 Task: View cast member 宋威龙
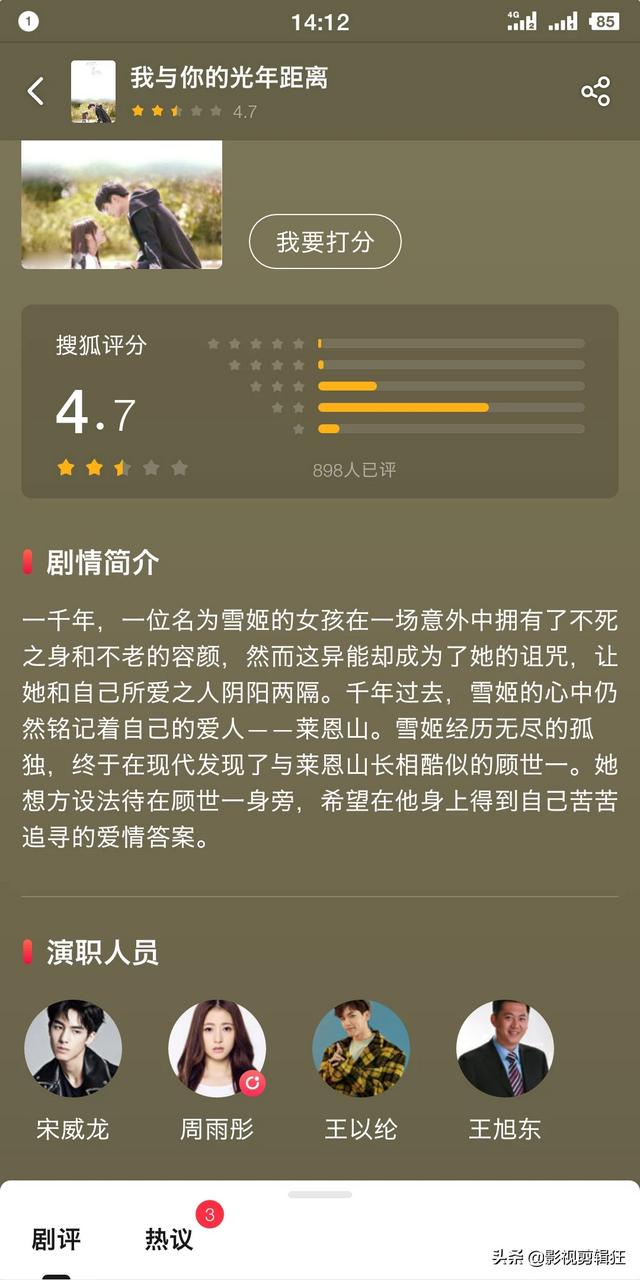tap(73, 1049)
